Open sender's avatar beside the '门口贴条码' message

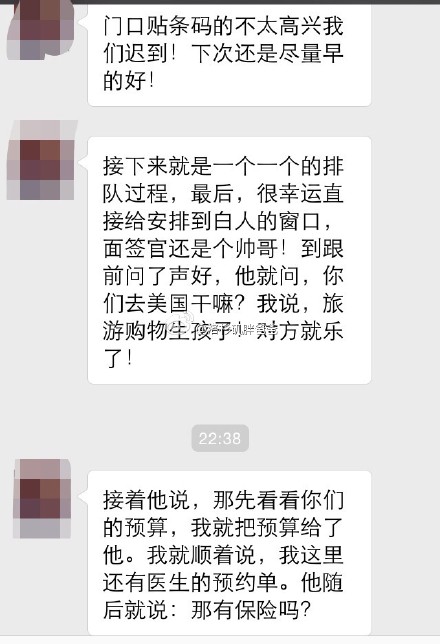pyautogui.click(x=40, y=30)
